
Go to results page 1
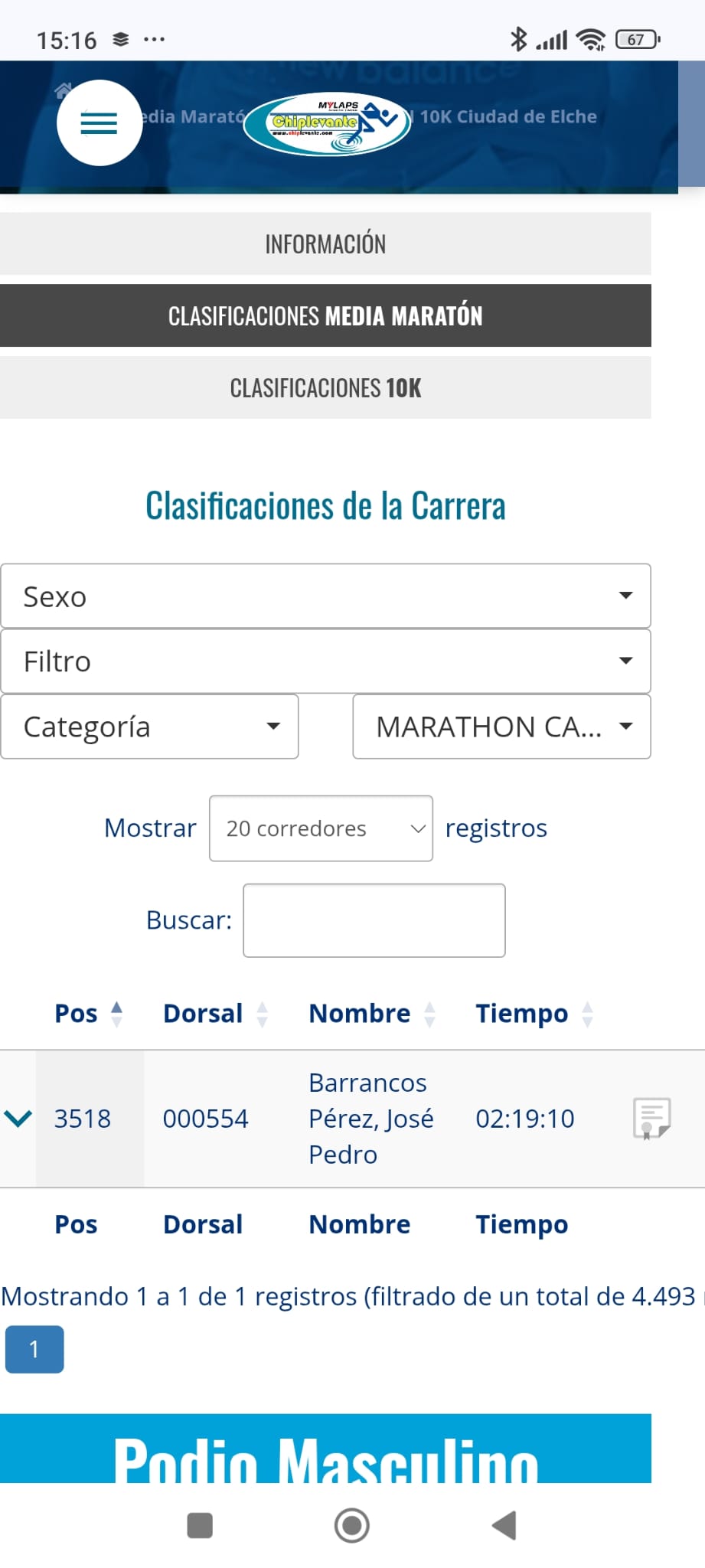(x=34, y=1349)
